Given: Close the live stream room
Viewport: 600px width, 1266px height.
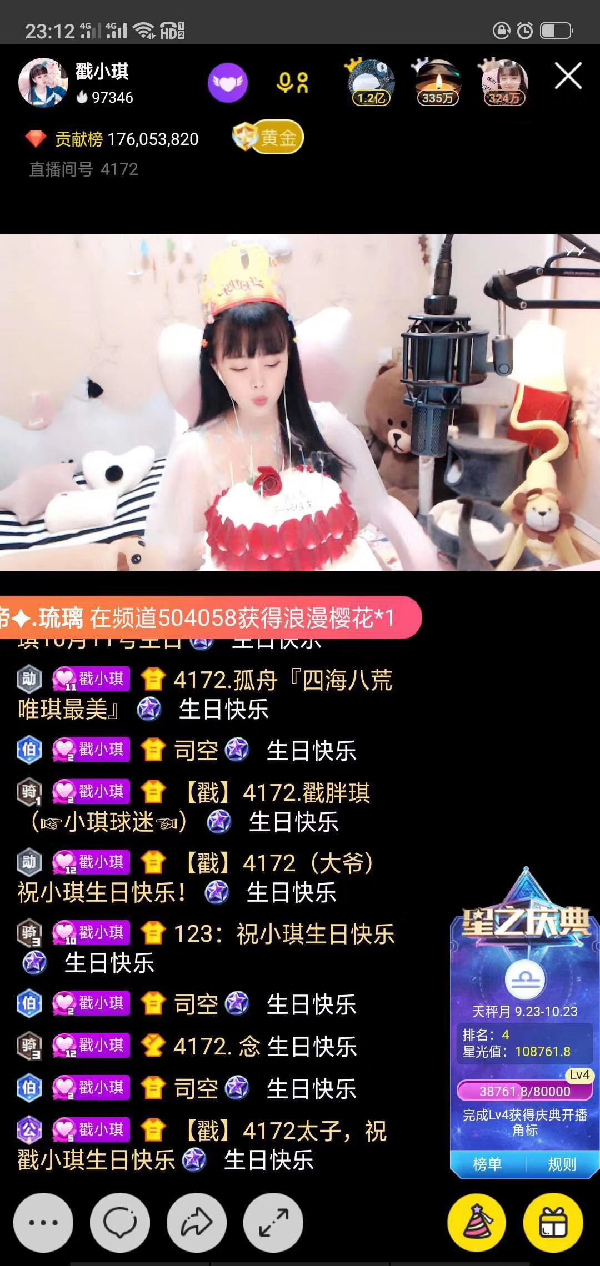Looking at the screenshot, I should pyautogui.click(x=568, y=76).
